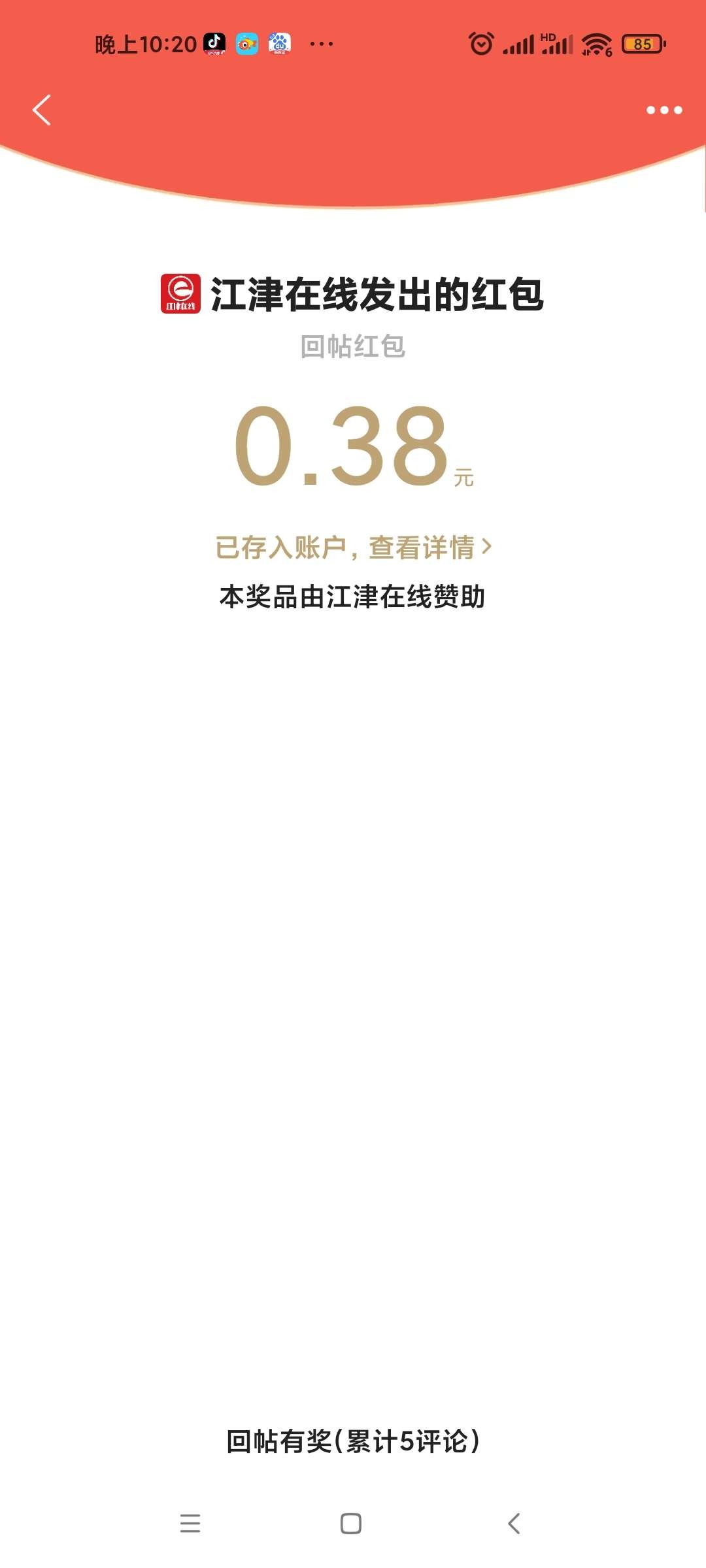Go back using the top-left arrow
The image size is (706, 1568).
click(x=42, y=110)
